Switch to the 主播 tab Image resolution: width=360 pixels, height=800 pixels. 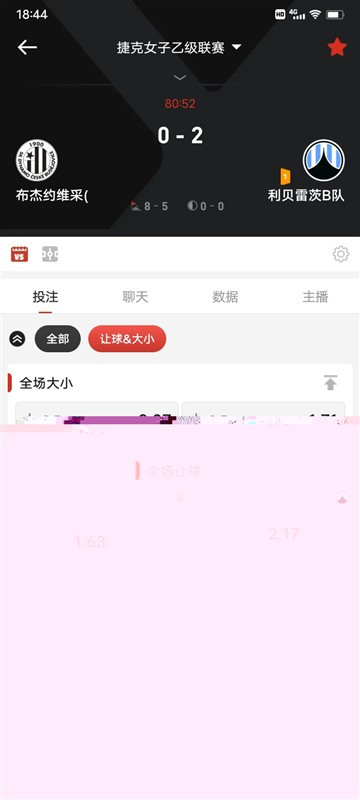pos(315,297)
